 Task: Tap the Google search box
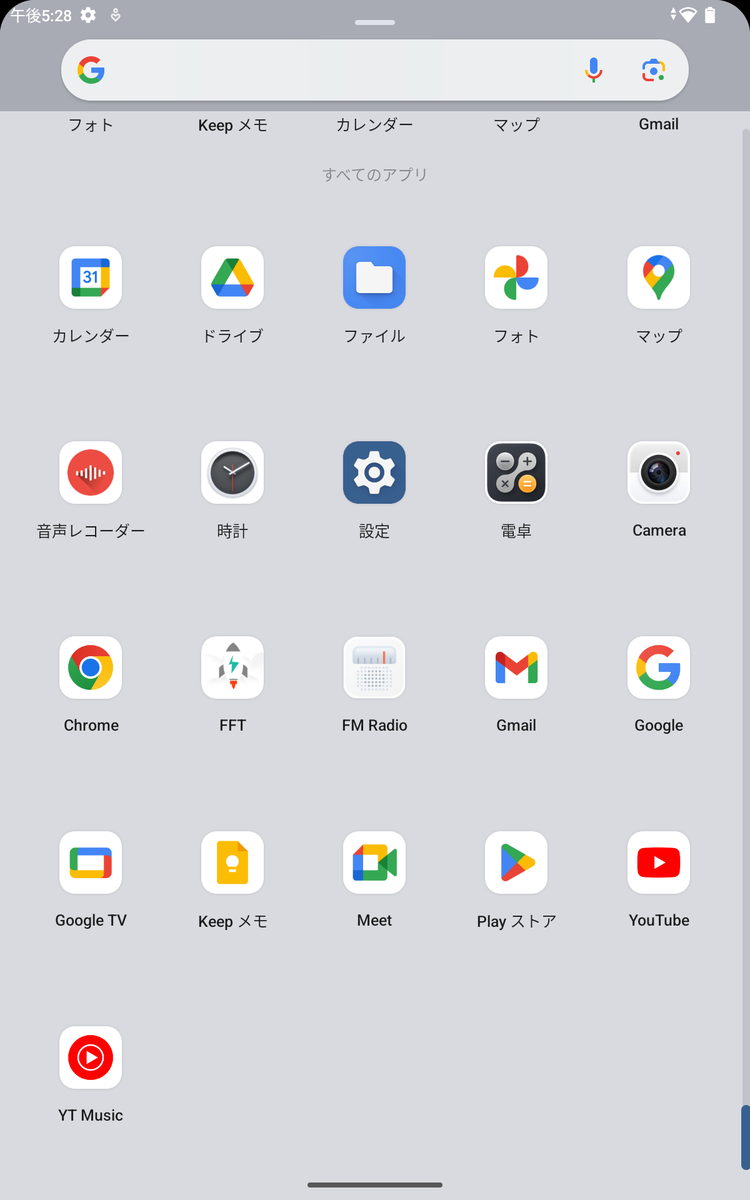point(375,70)
